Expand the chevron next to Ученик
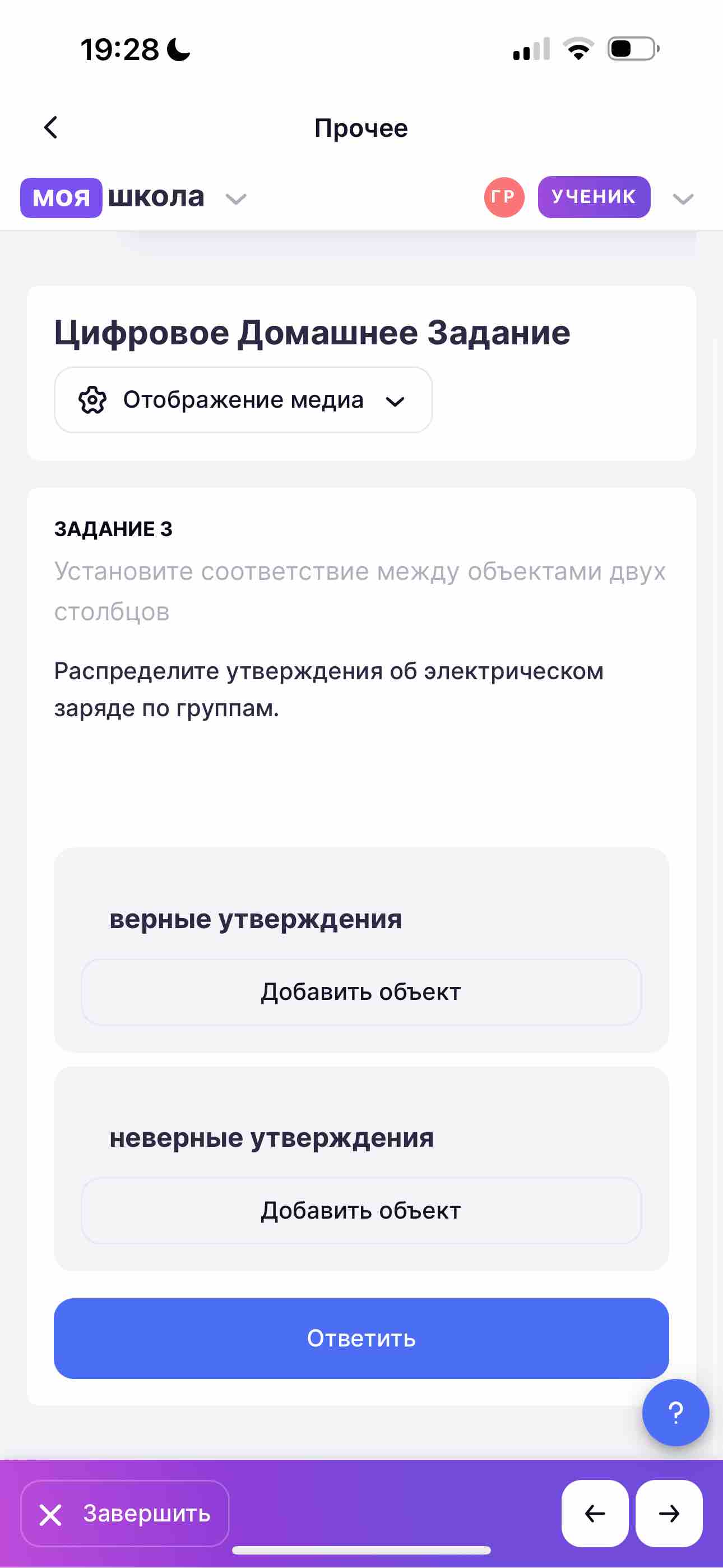 (683, 199)
